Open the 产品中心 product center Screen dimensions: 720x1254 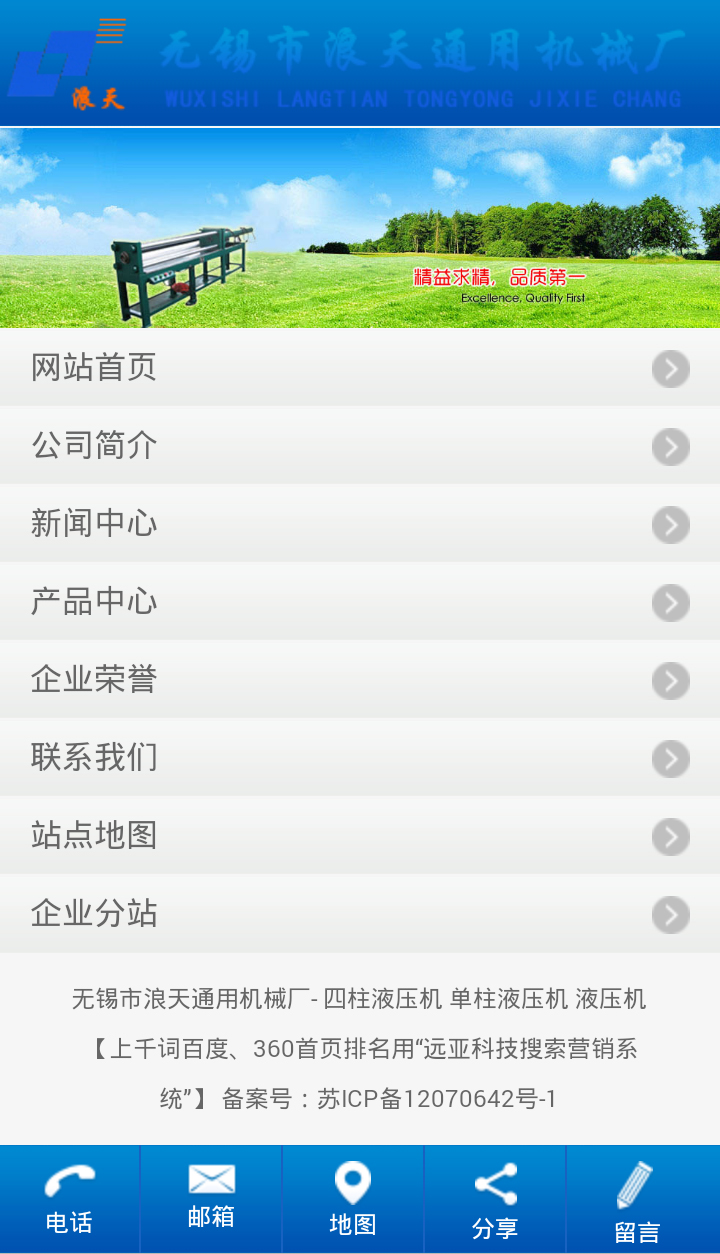point(360,601)
